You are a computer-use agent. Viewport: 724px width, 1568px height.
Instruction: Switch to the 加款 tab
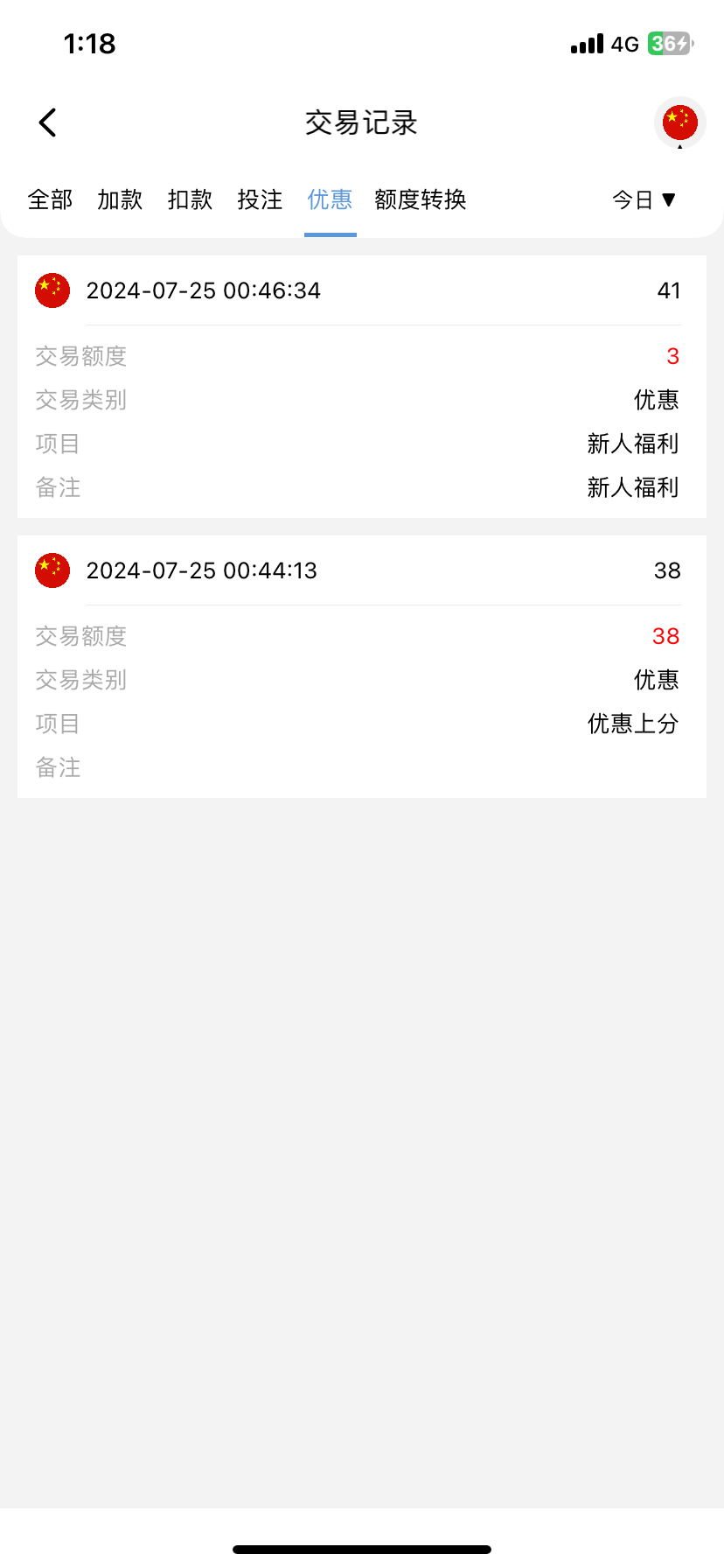(120, 200)
